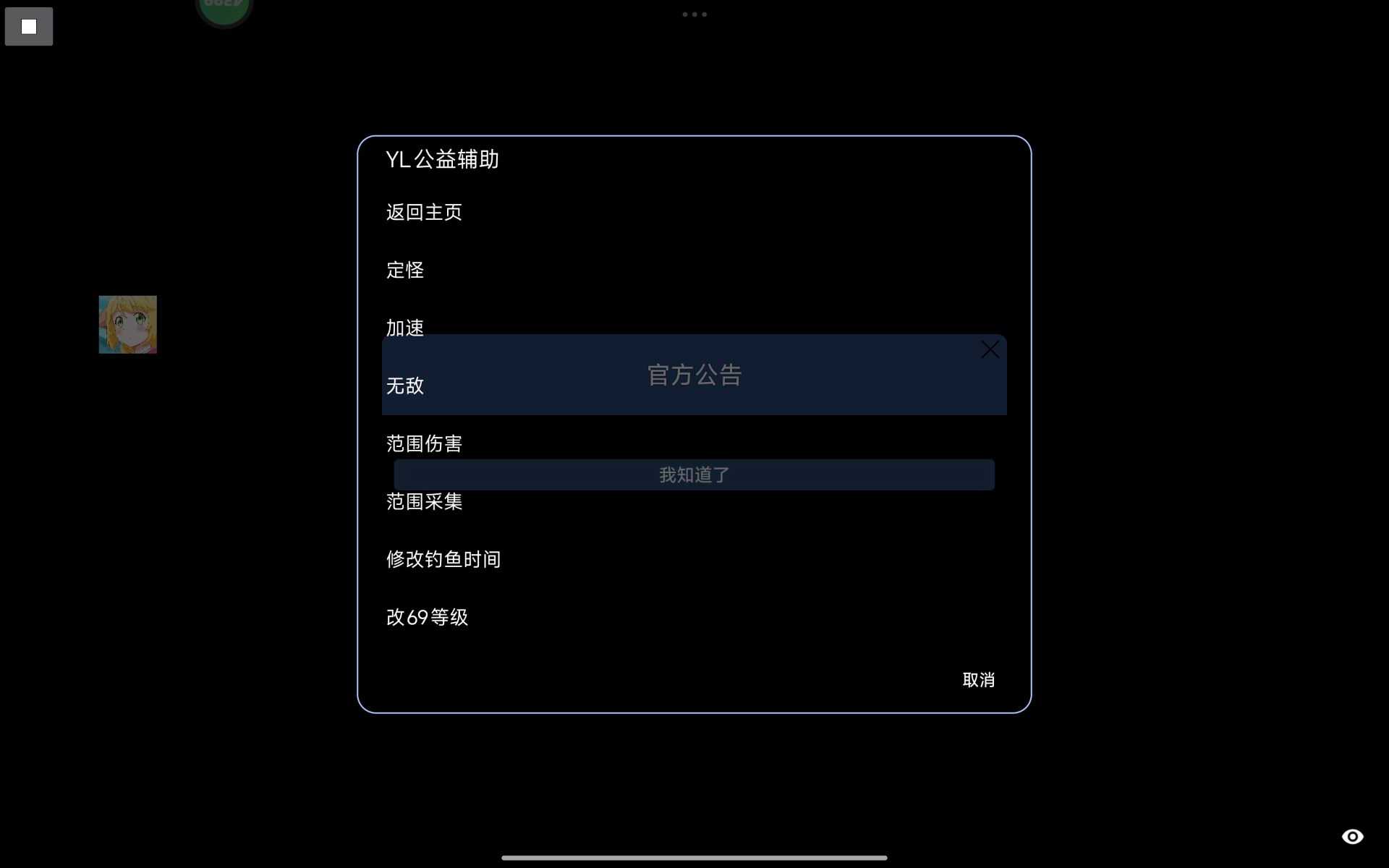Choose the 无敌 invincible option
This screenshot has width=1389, height=868.
coord(405,386)
